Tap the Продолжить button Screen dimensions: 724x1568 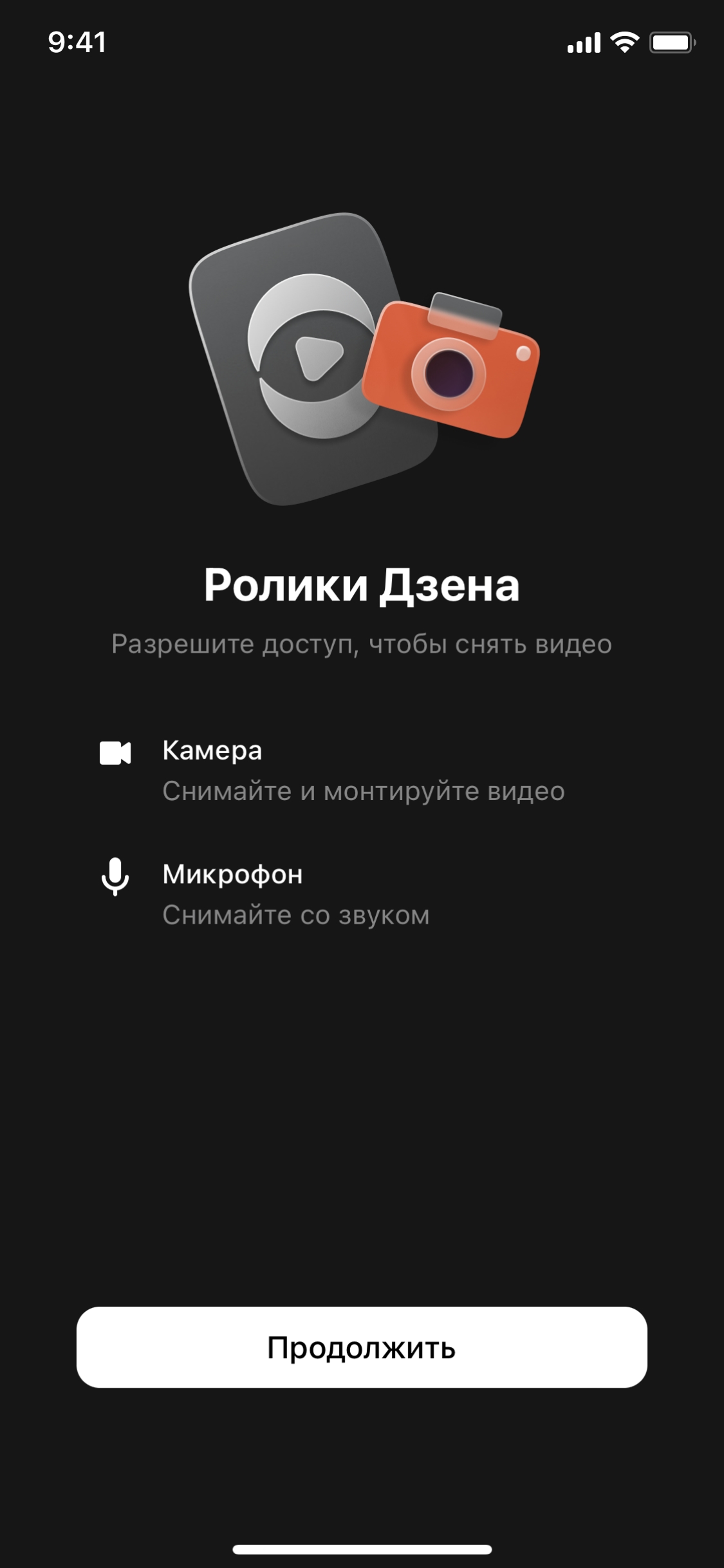click(x=362, y=1347)
